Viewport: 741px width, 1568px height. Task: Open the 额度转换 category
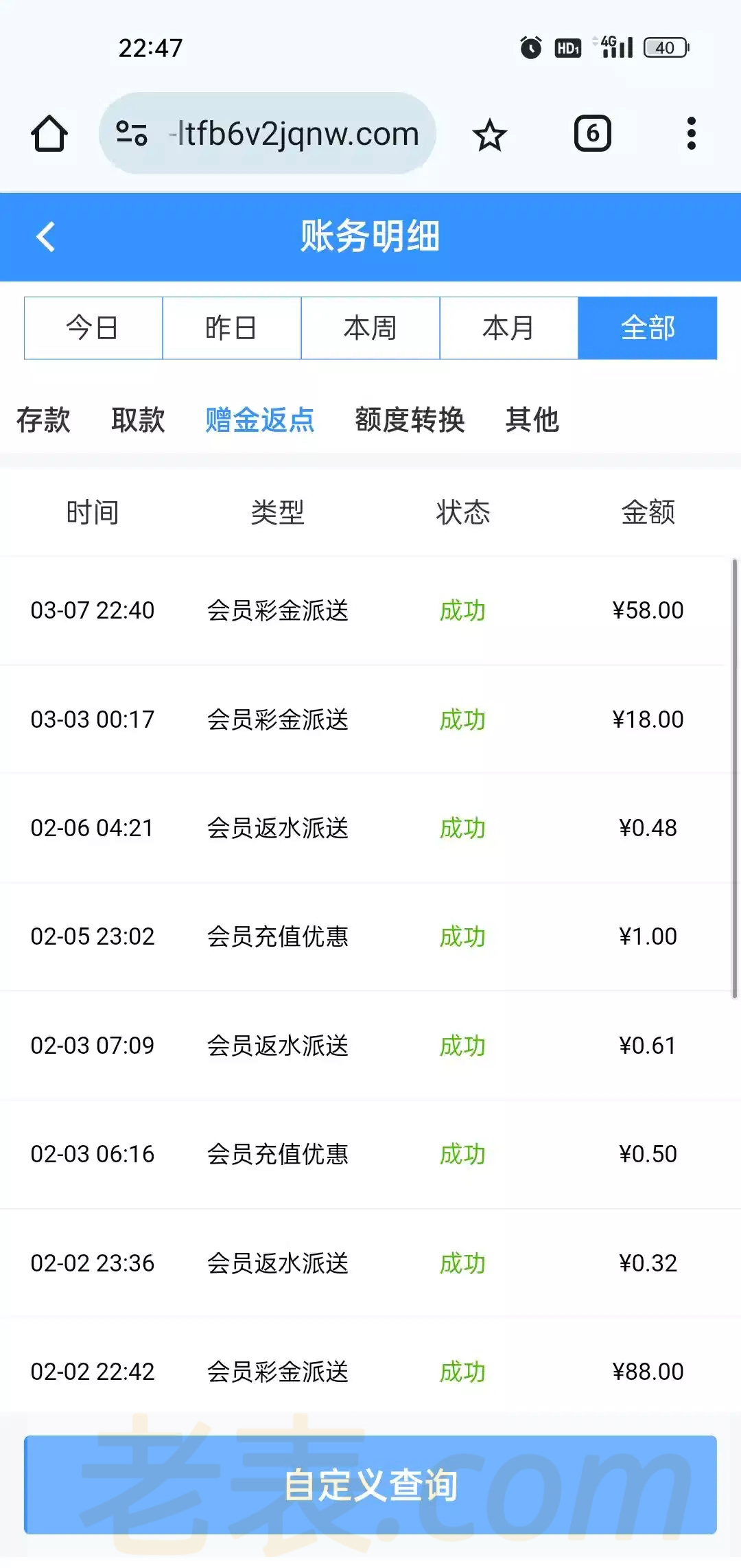[410, 419]
